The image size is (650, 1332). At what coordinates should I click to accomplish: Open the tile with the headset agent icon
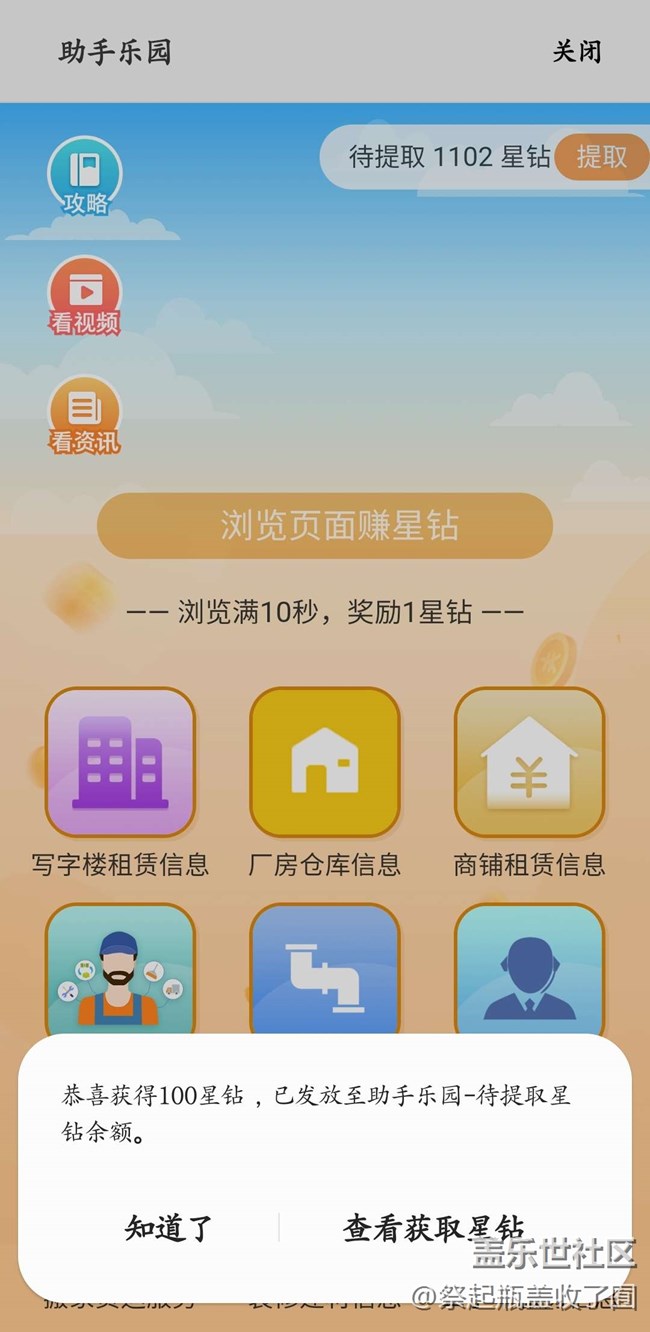click(529, 972)
